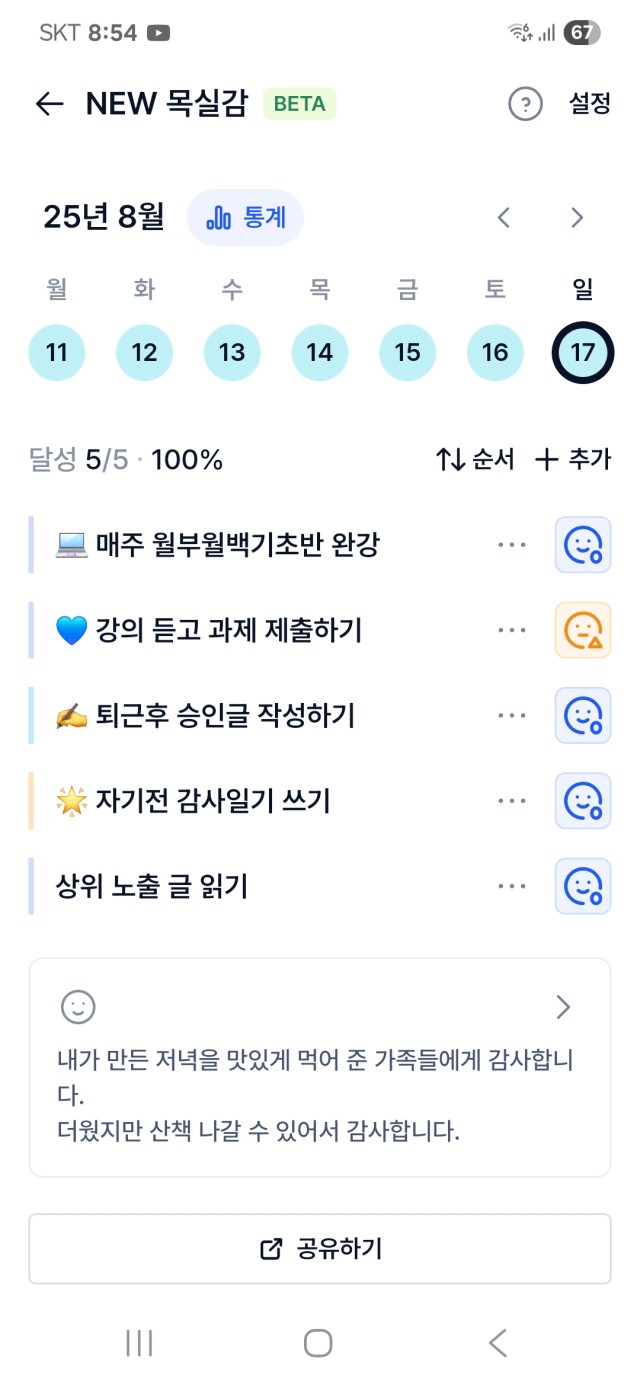Add a new goal with 추가
640x1387 pixels.
coord(572,460)
